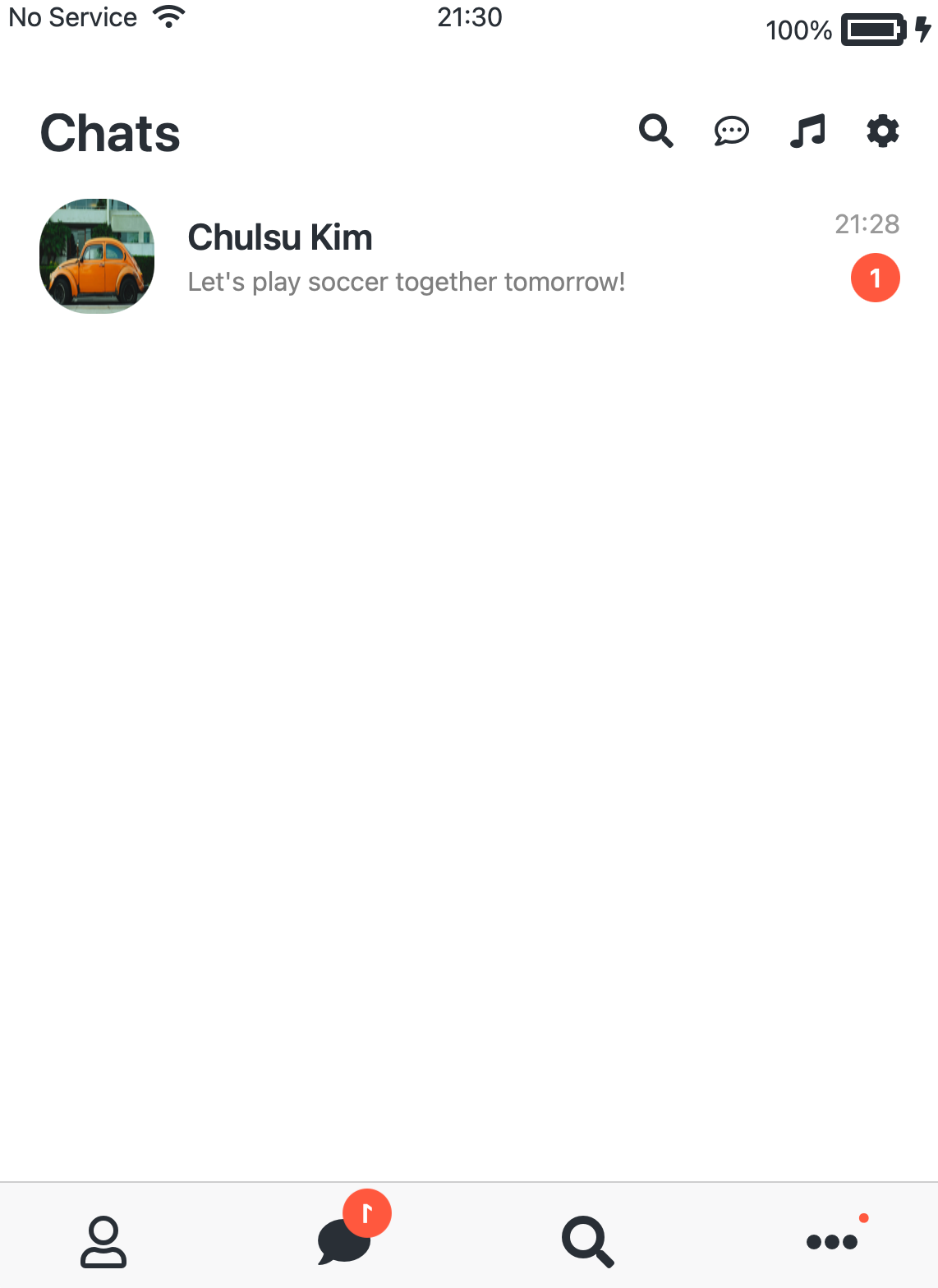The width and height of the screenshot is (938, 1288).
Task: Open settings via the gear icon
Action: pos(881,131)
